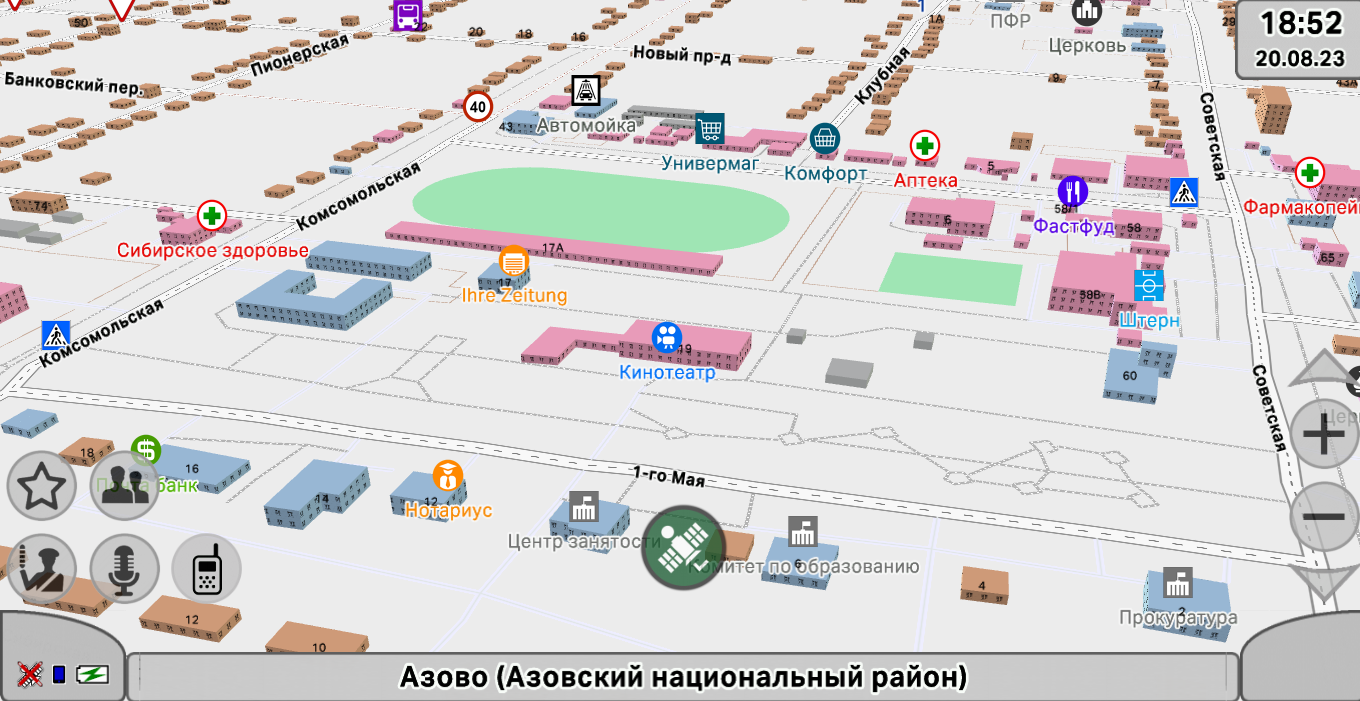Activate the microphone voice input
The width and height of the screenshot is (1360, 701).
tap(124, 569)
